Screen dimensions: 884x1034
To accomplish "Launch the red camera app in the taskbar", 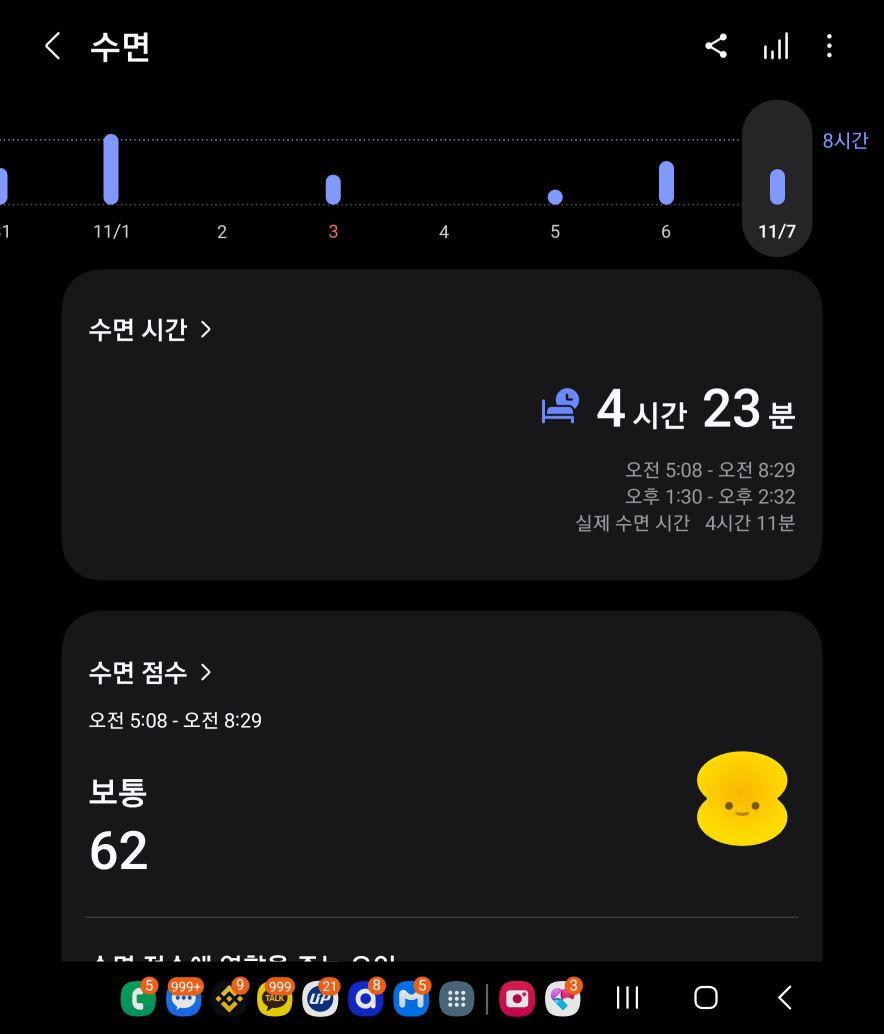I will [x=517, y=998].
